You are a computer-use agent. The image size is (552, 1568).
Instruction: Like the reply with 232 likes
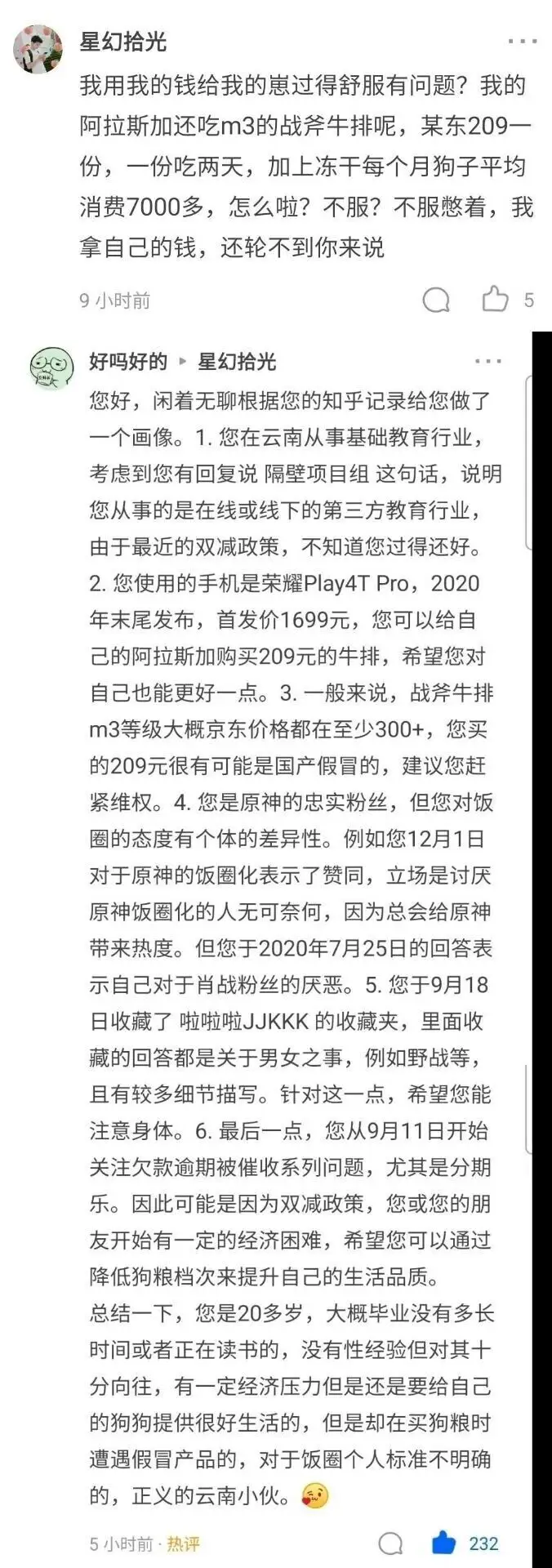444,1542
